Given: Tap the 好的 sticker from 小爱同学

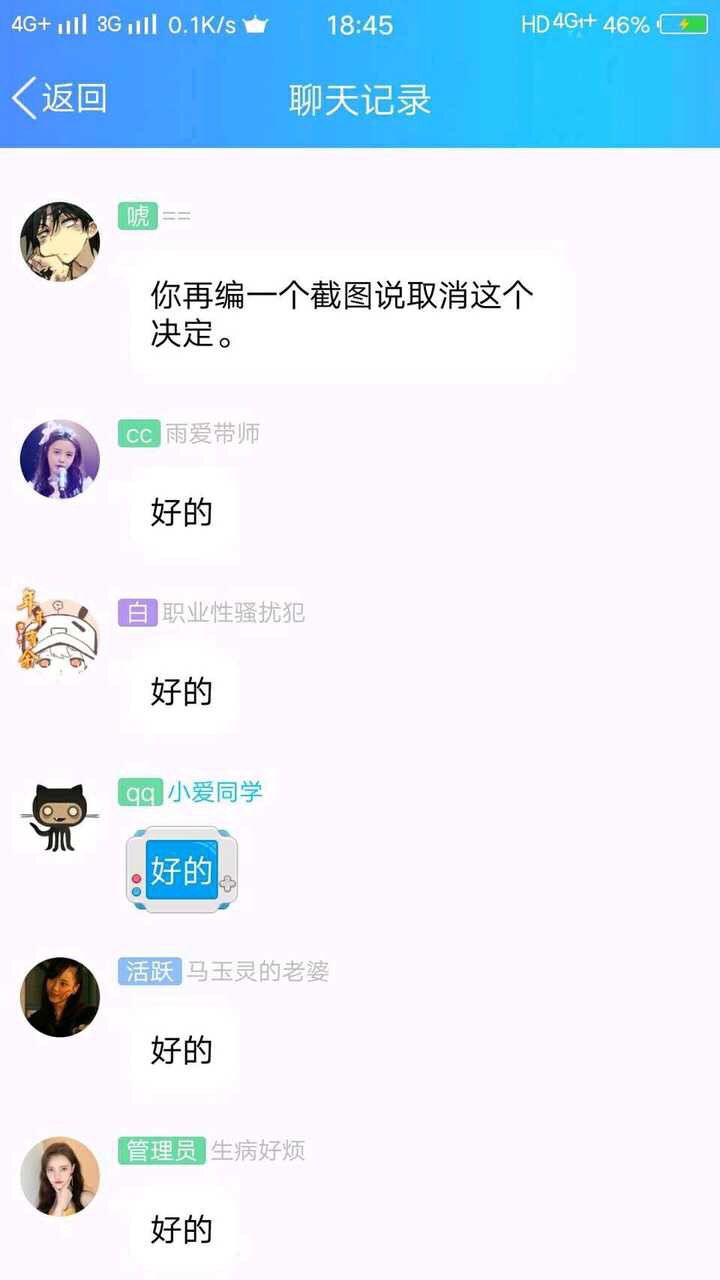Looking at the screenshot, I should click(181, 870).
